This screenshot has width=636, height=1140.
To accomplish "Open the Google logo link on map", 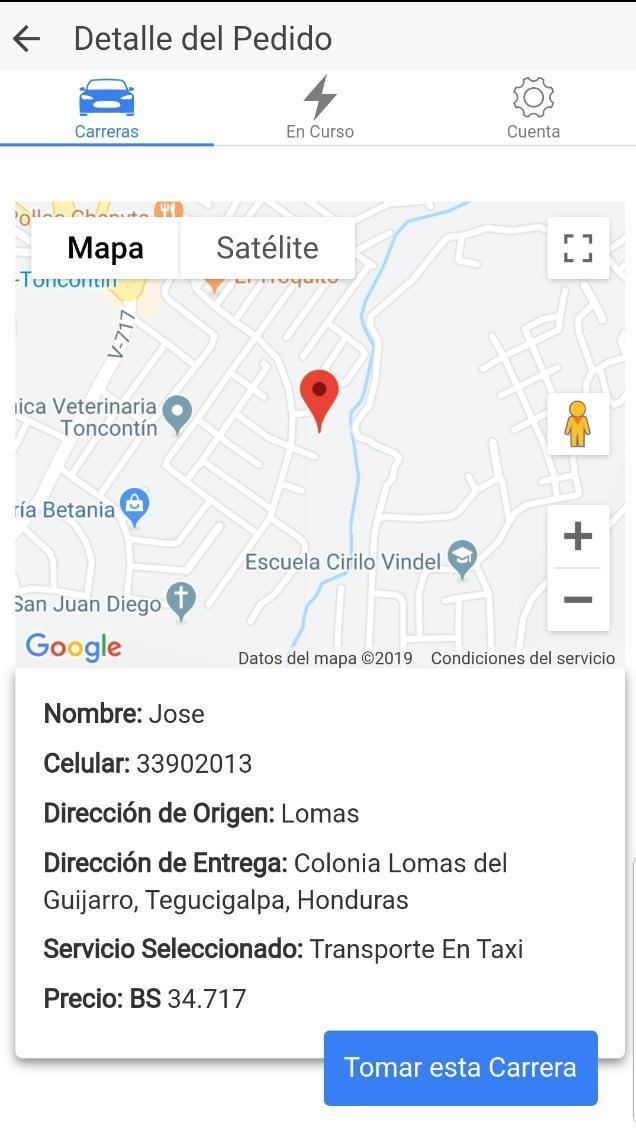I will 74,647.
